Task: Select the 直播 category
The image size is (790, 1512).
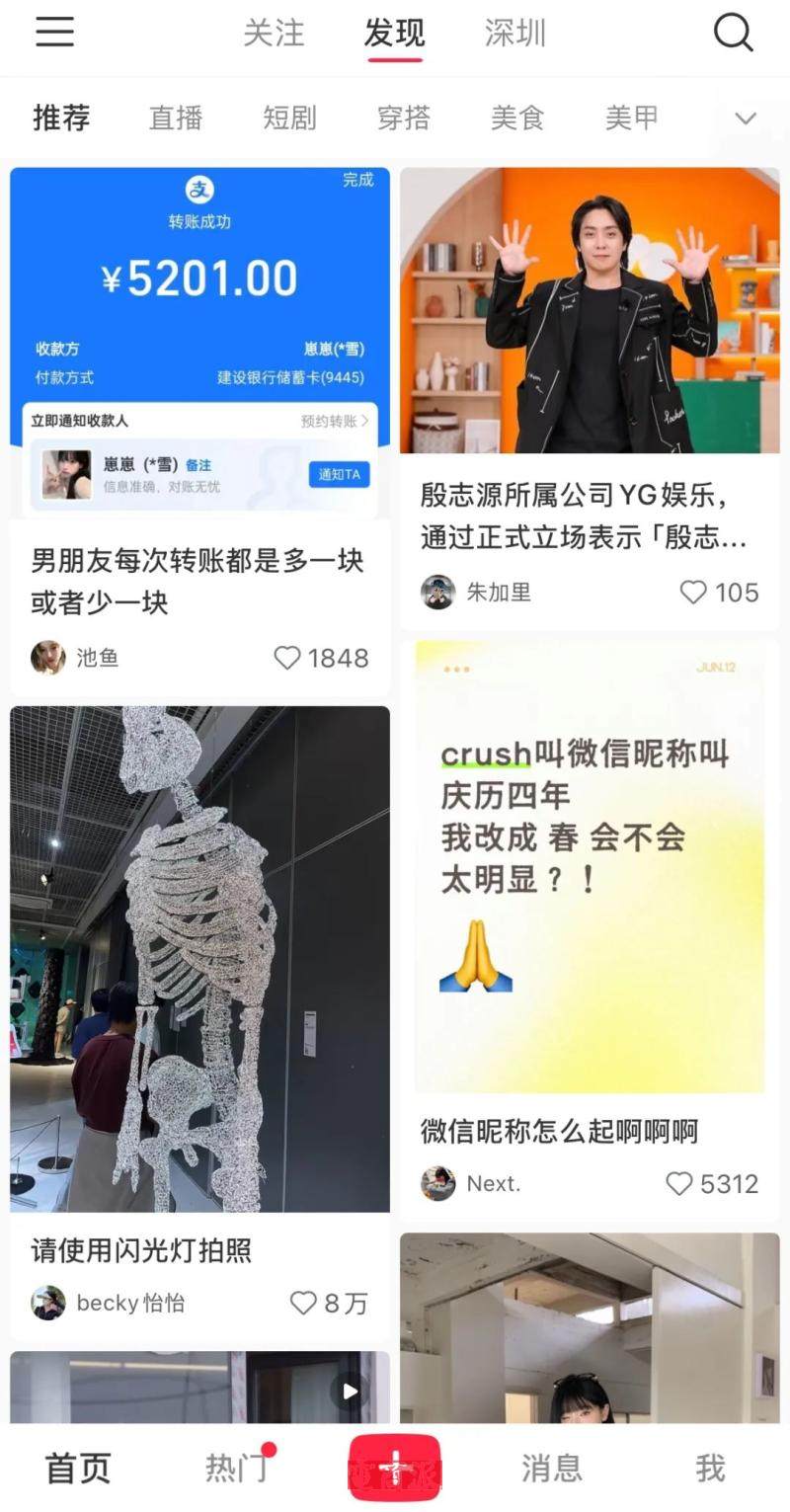Action: [176, 119]
